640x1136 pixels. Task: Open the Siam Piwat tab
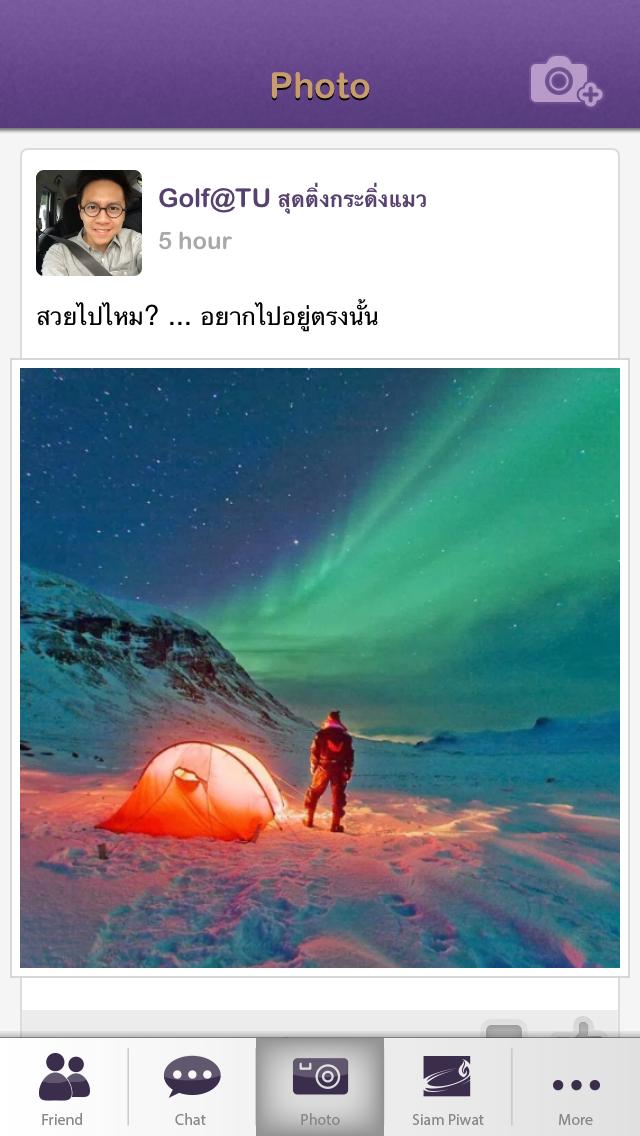[x=447, y=1087]
